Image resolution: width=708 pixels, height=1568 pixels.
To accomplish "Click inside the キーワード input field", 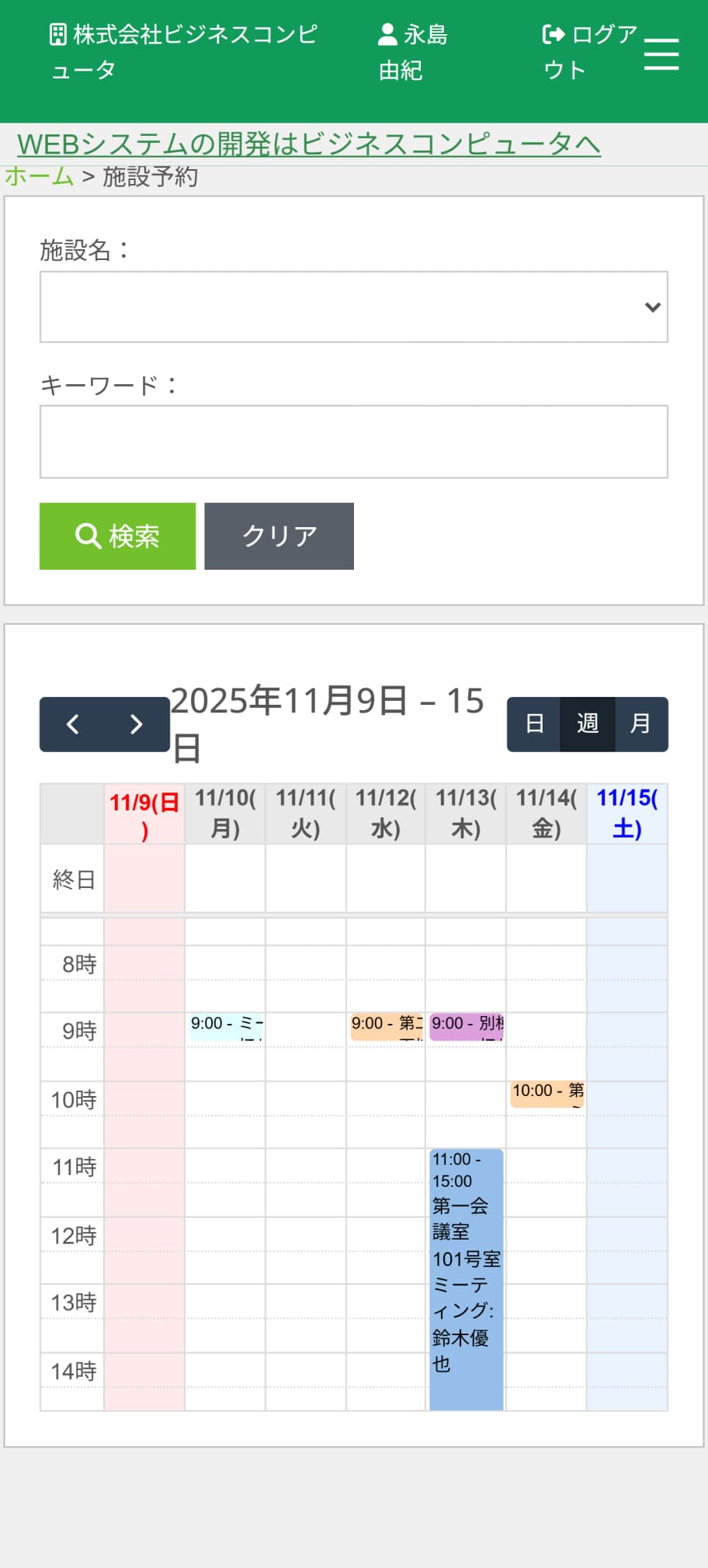I will coord(353,441).
